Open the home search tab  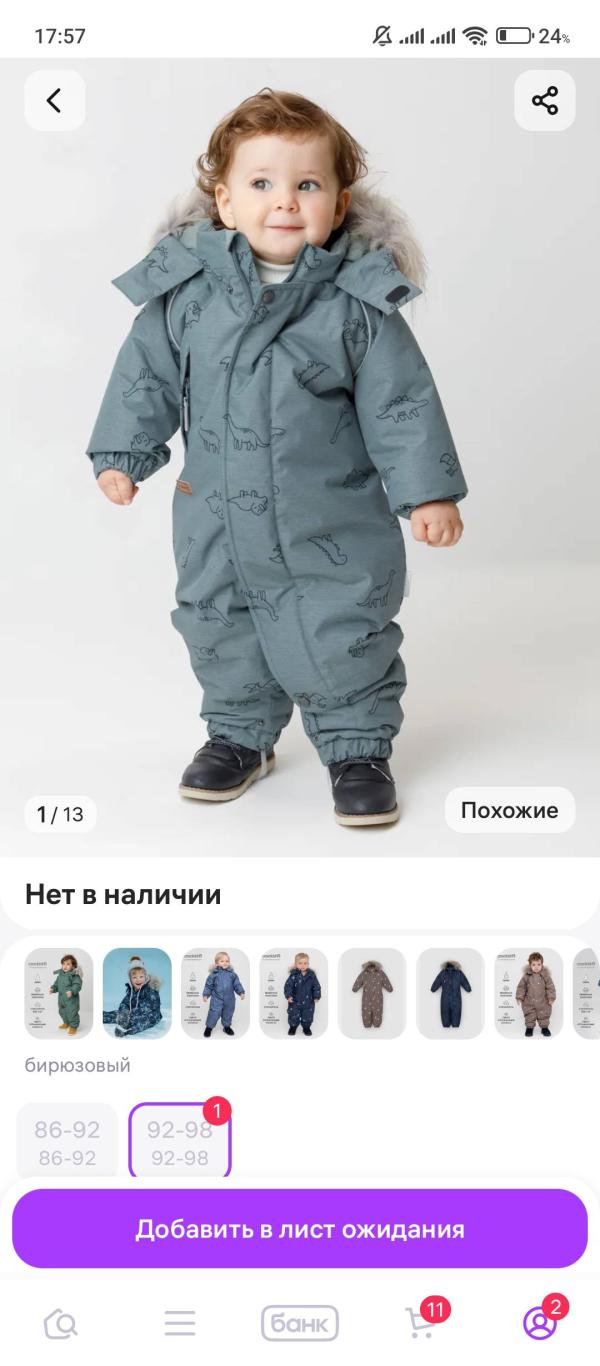click(x=61, y=1323)
